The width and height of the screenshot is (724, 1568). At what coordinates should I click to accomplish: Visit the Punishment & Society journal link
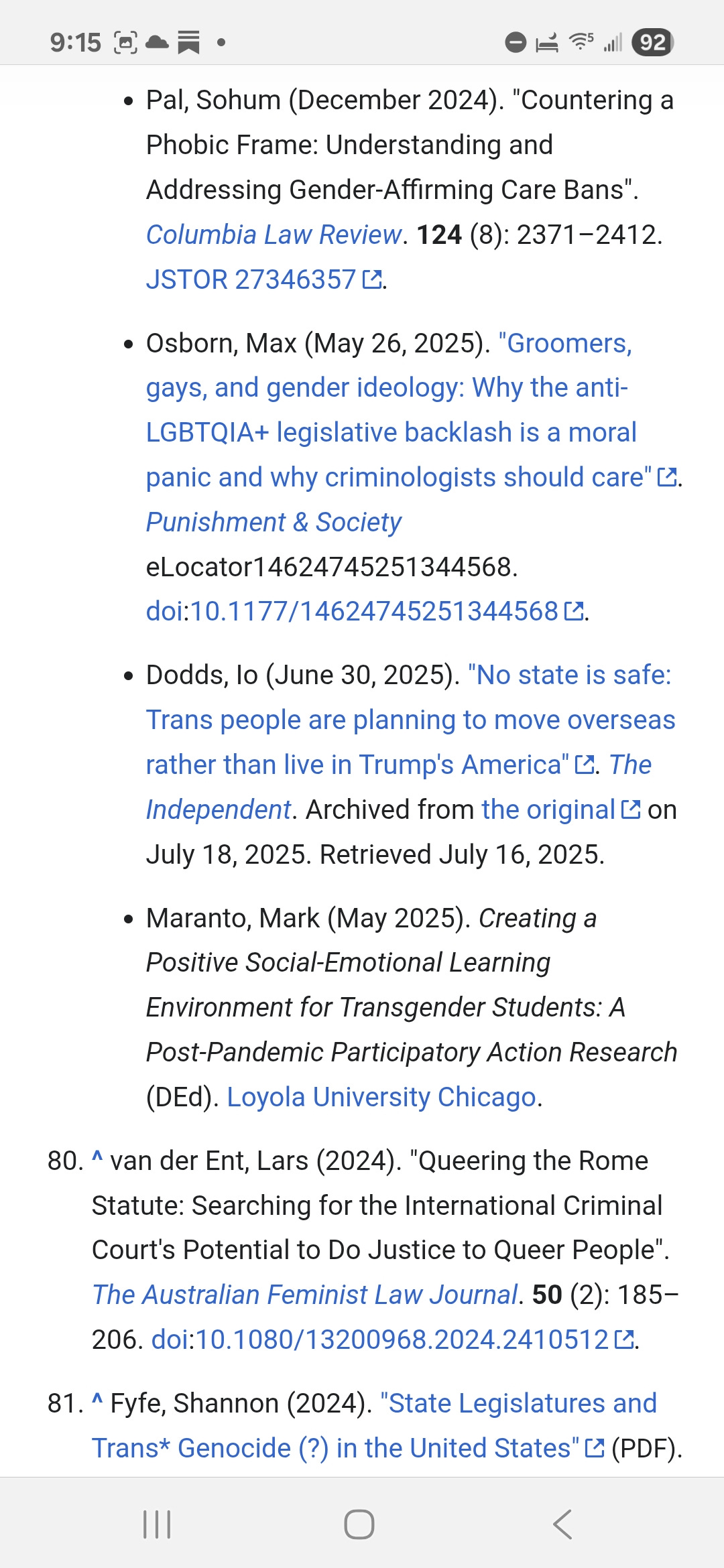pyautogui.click(x=274, y=523)
